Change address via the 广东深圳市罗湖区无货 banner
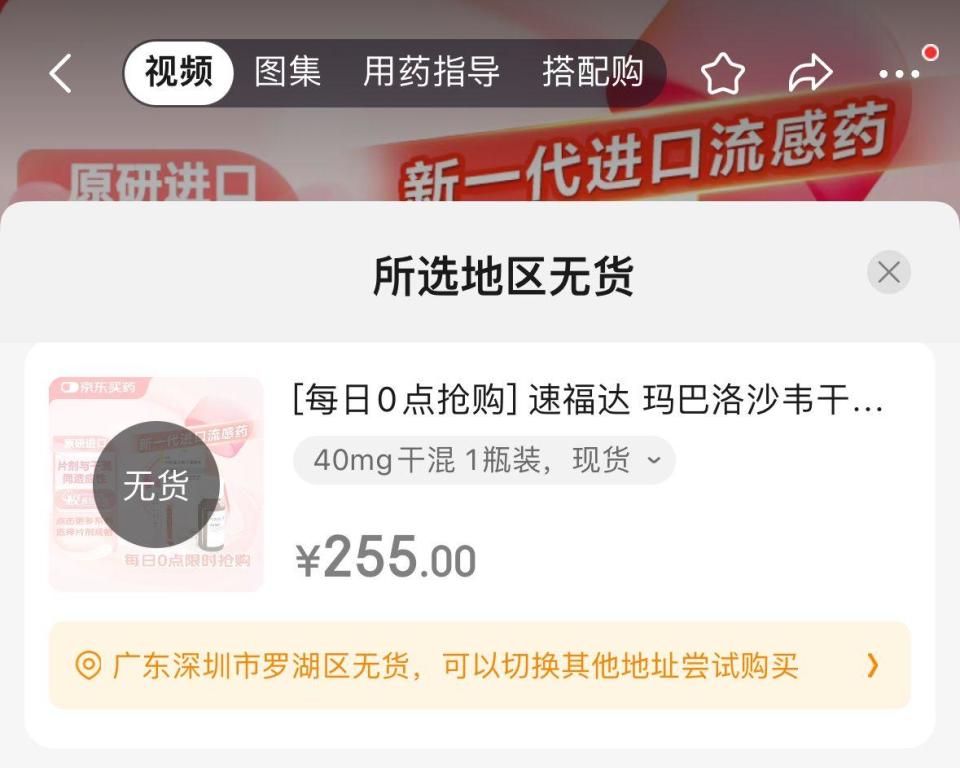The width and height of the screenshot is (960, 768). 480,665
